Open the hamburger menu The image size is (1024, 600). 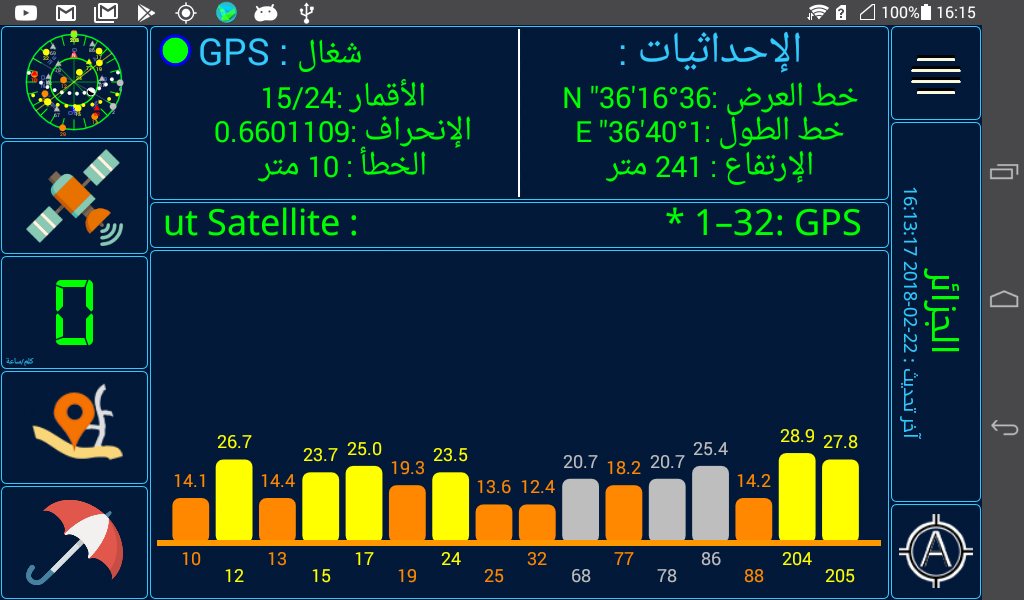[936, 74]
